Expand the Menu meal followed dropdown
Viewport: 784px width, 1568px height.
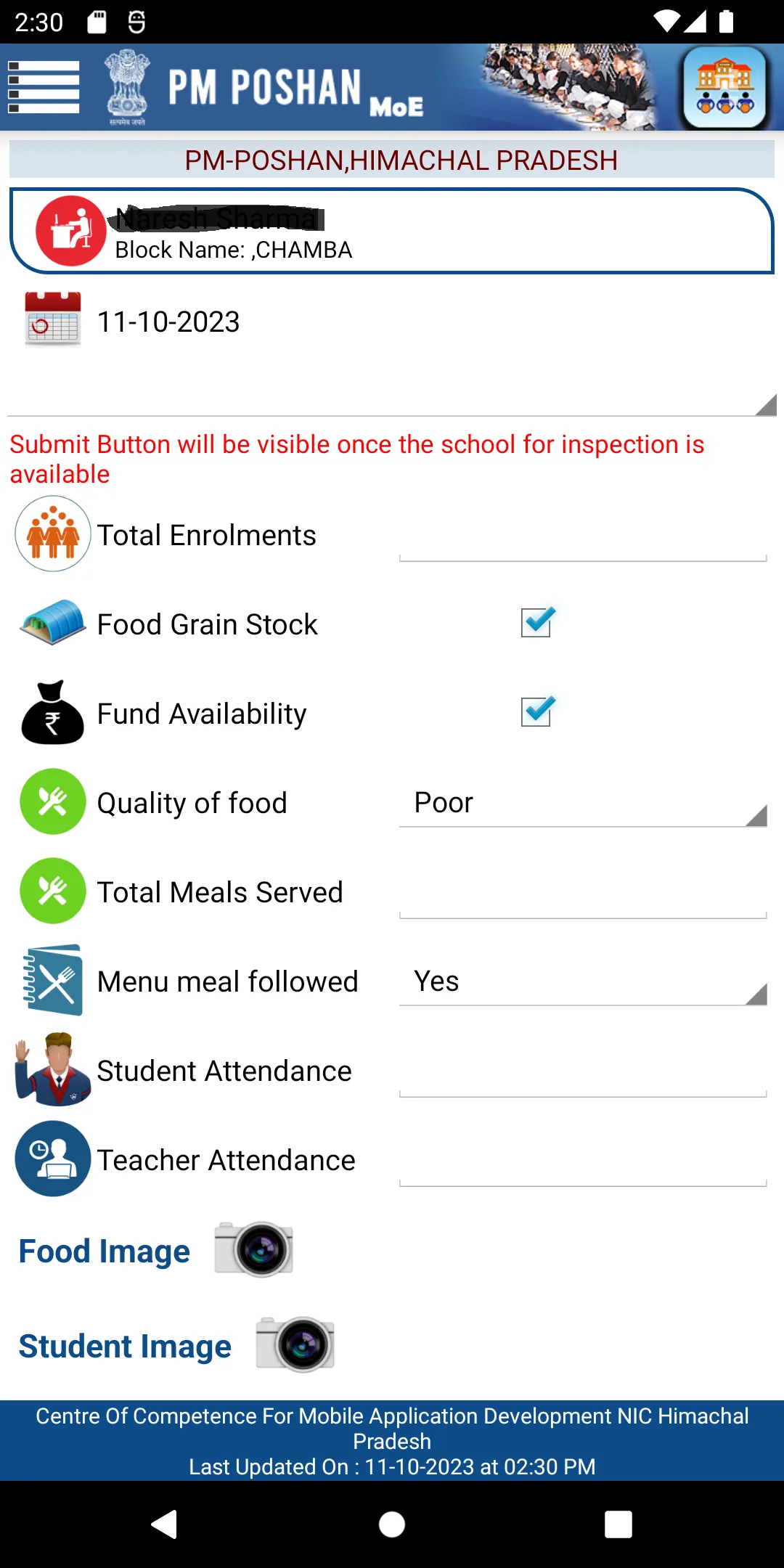coord(581,981)
